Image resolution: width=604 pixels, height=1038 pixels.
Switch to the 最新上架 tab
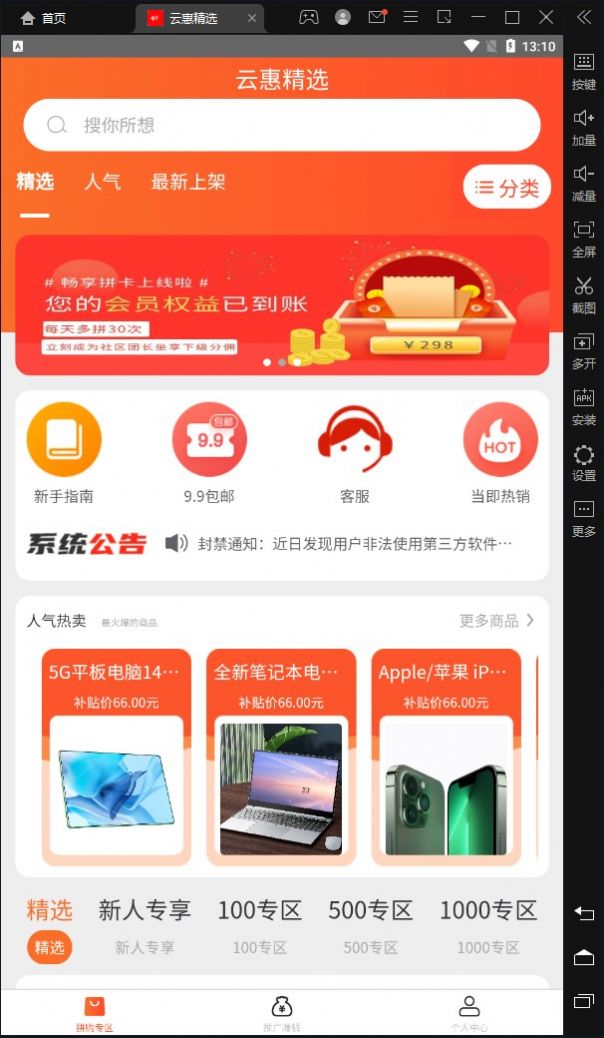pos(188,182)
